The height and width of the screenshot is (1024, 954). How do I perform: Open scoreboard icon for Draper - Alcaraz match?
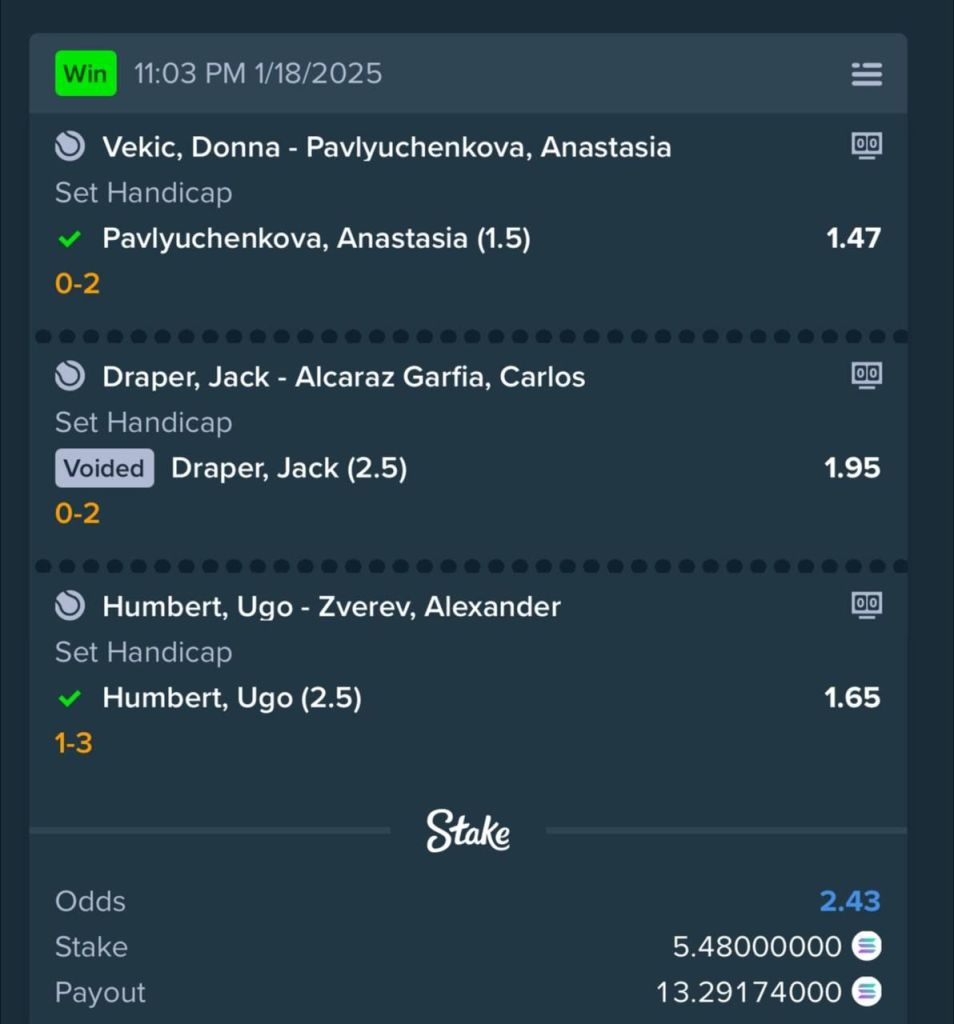coord(866,375)
